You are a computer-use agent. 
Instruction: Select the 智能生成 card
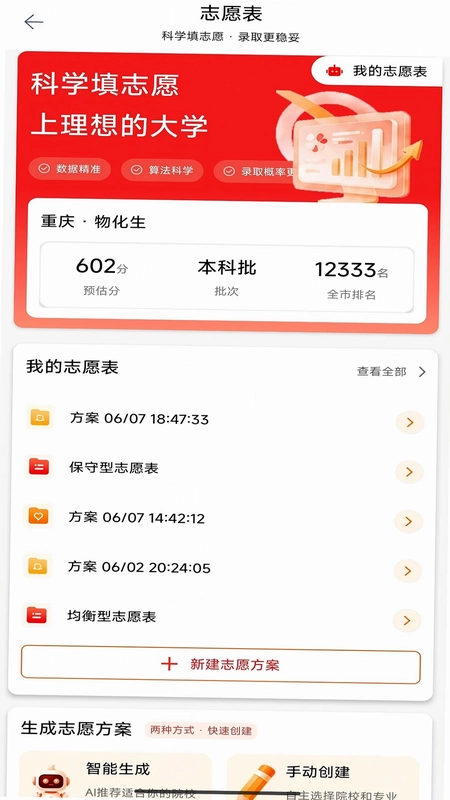[115, 776]
